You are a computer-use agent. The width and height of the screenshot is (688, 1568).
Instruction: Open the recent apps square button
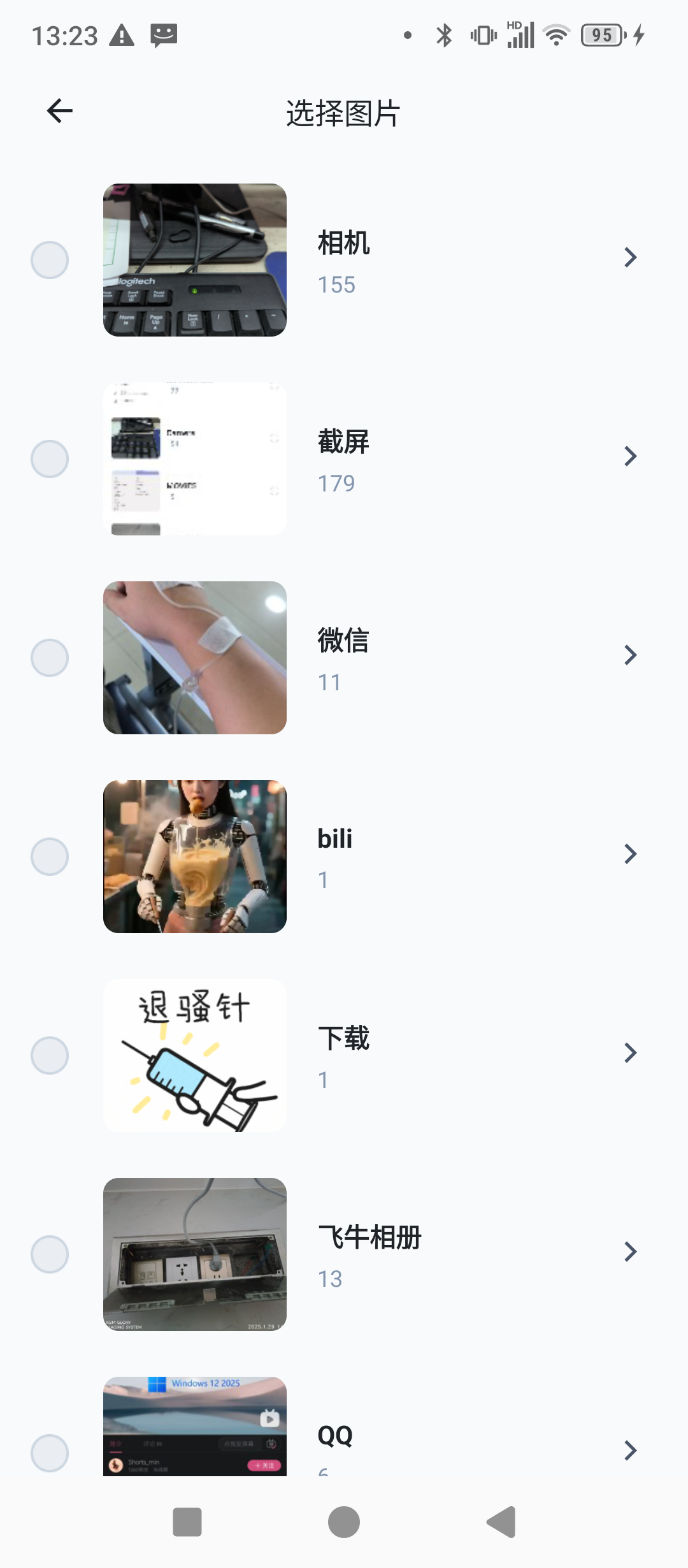[x=187, y=1522]
